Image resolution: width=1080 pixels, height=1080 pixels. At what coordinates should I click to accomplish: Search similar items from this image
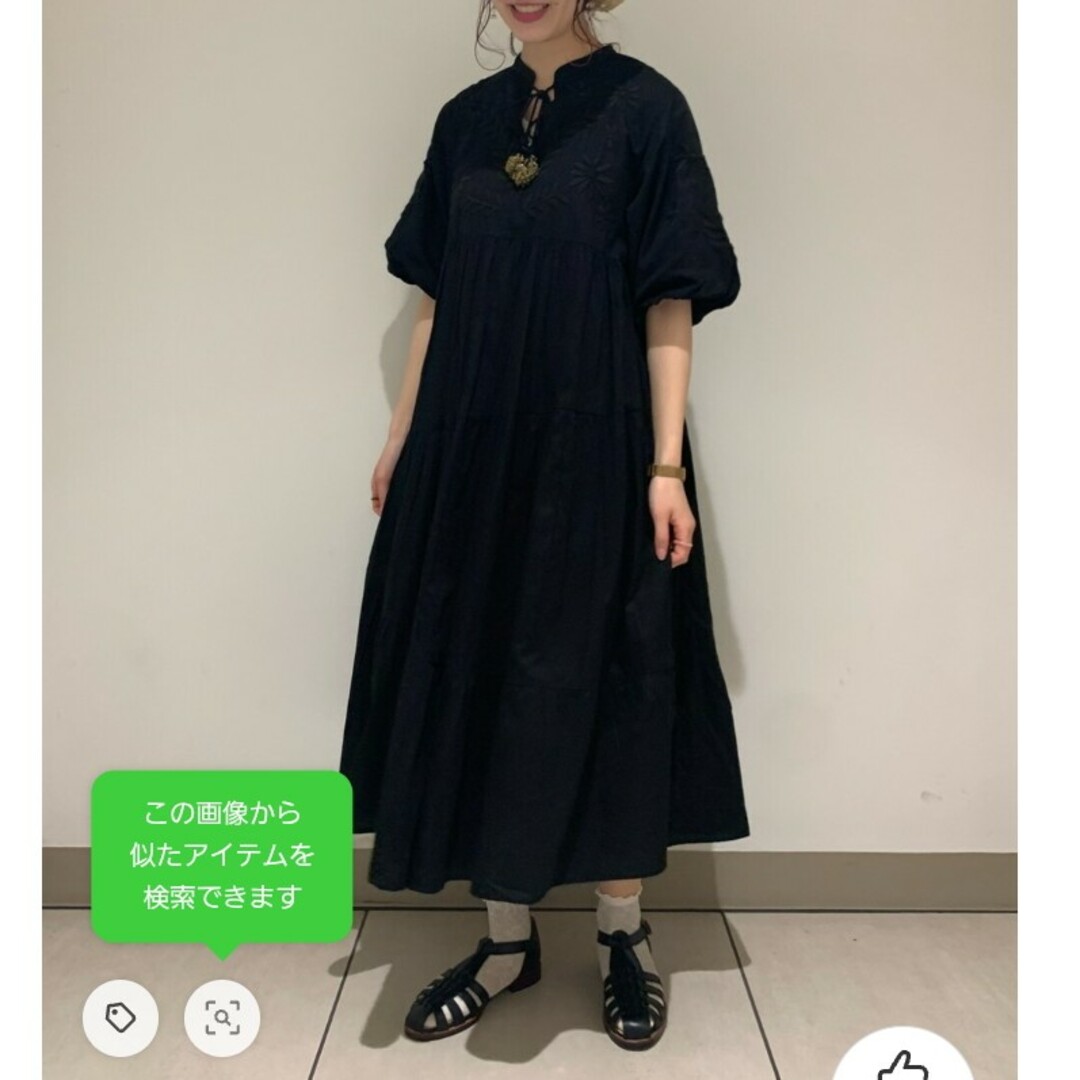(x=222, y=1018)
